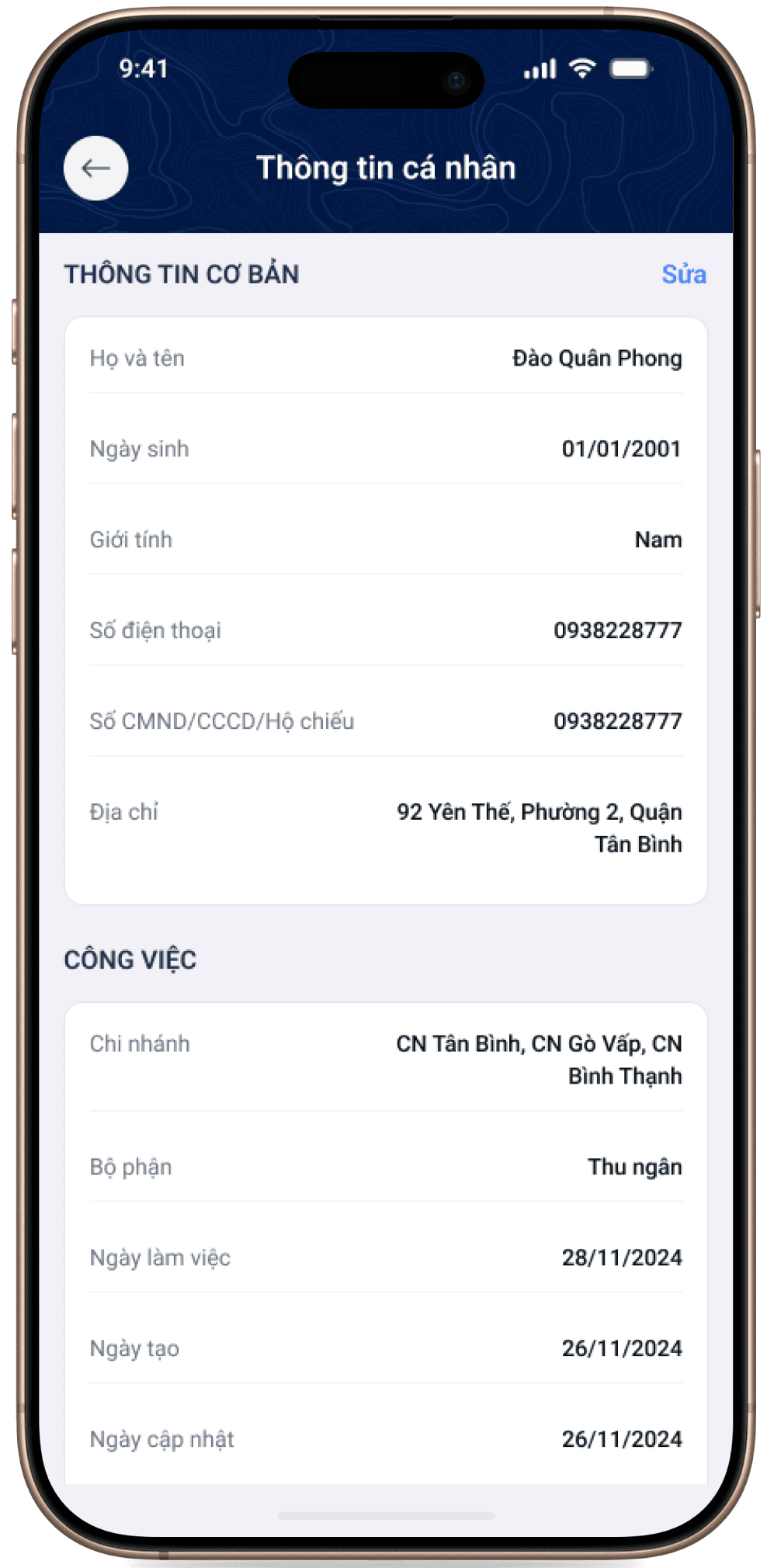767x1568 pixels.
Task: Select the Số CMND/CCCD/Hộ chiếu row
Action: (x=383, y=720)
